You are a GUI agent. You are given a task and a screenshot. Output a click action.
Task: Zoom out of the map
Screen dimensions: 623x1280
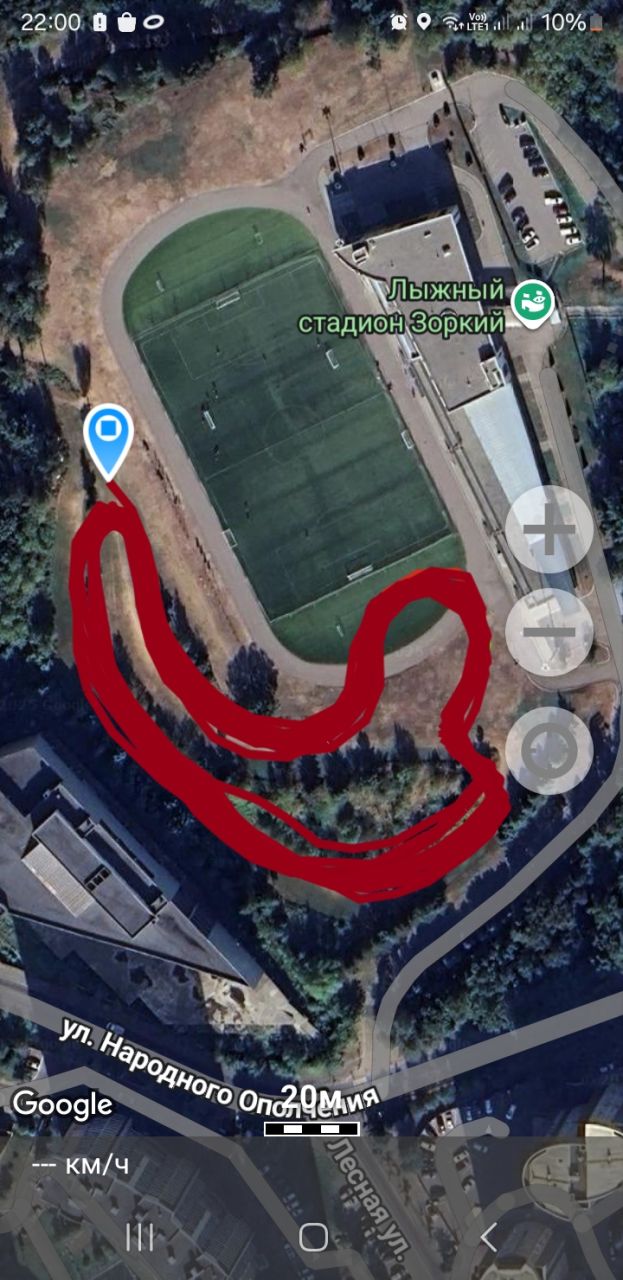549,631
